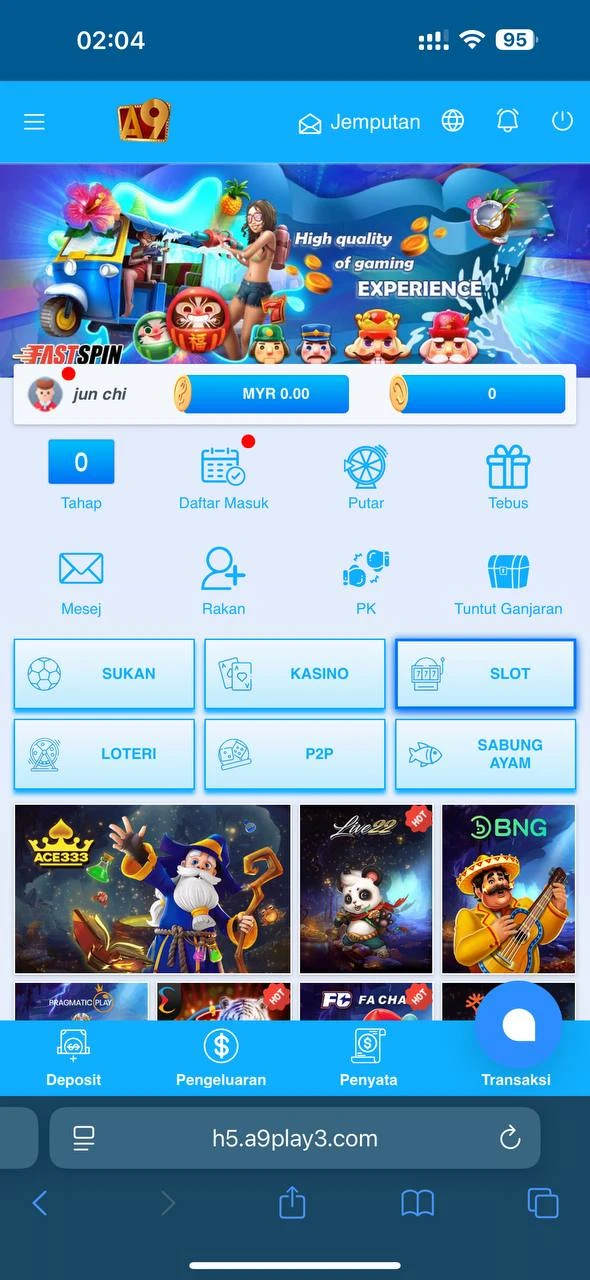Select the SABUNG AYAM category
The height and width of the screenshot is (1280, 590).
486,754
